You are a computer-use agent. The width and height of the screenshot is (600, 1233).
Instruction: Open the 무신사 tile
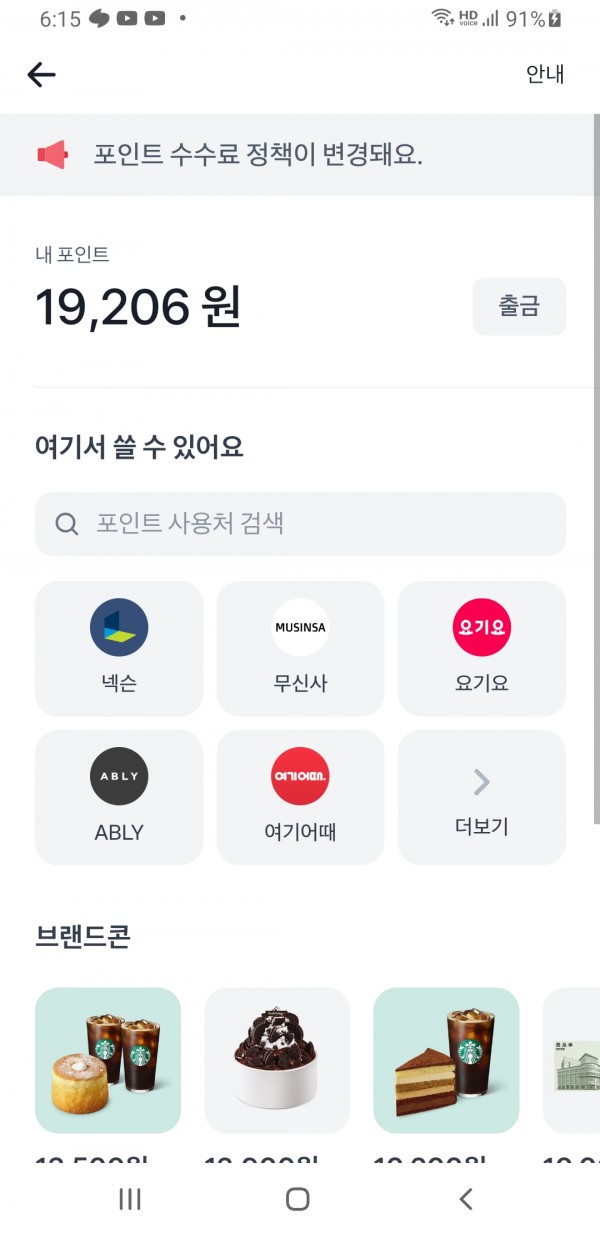pos(300,648)
